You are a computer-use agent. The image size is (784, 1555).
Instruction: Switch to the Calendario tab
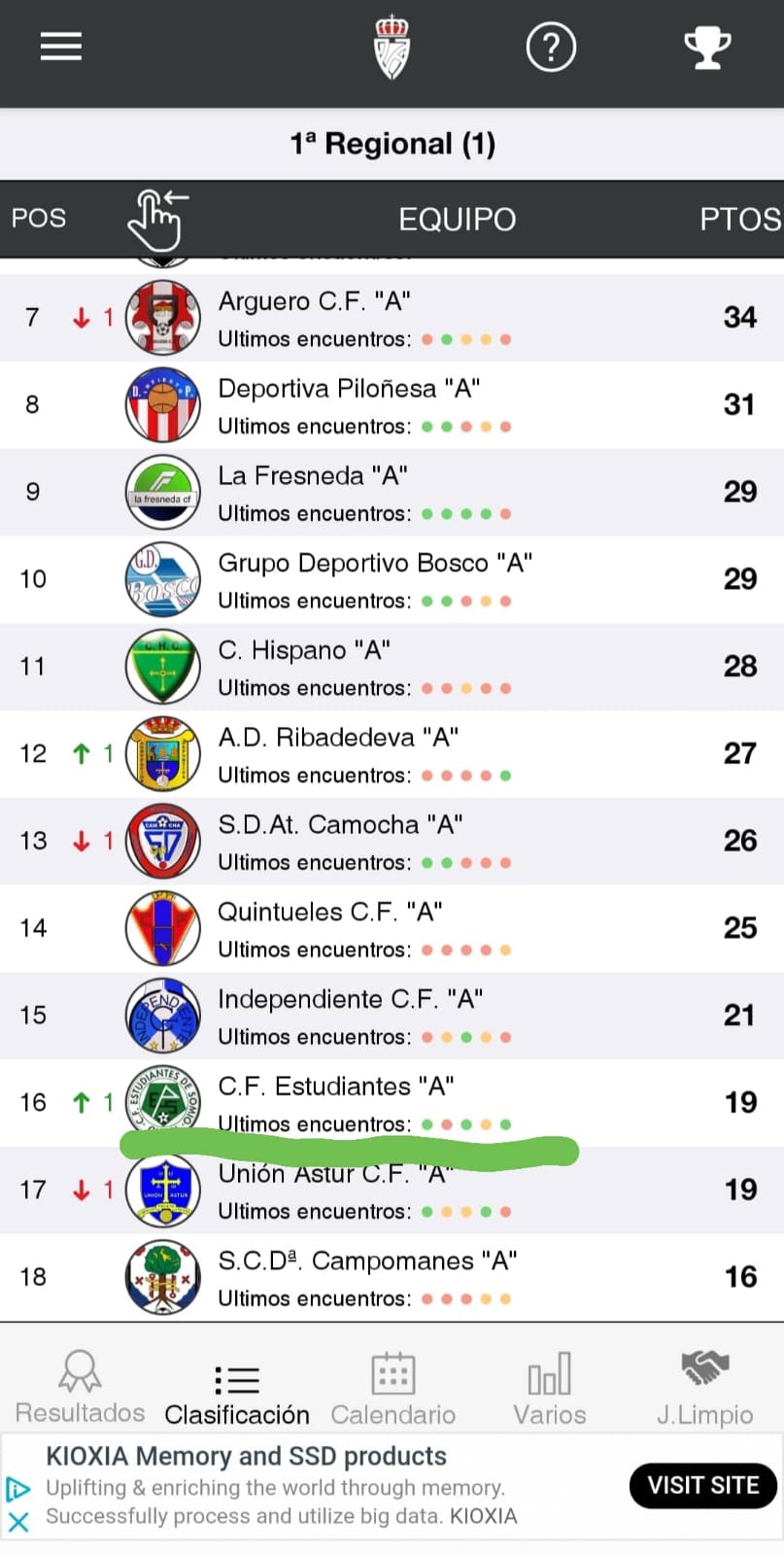393,1390
